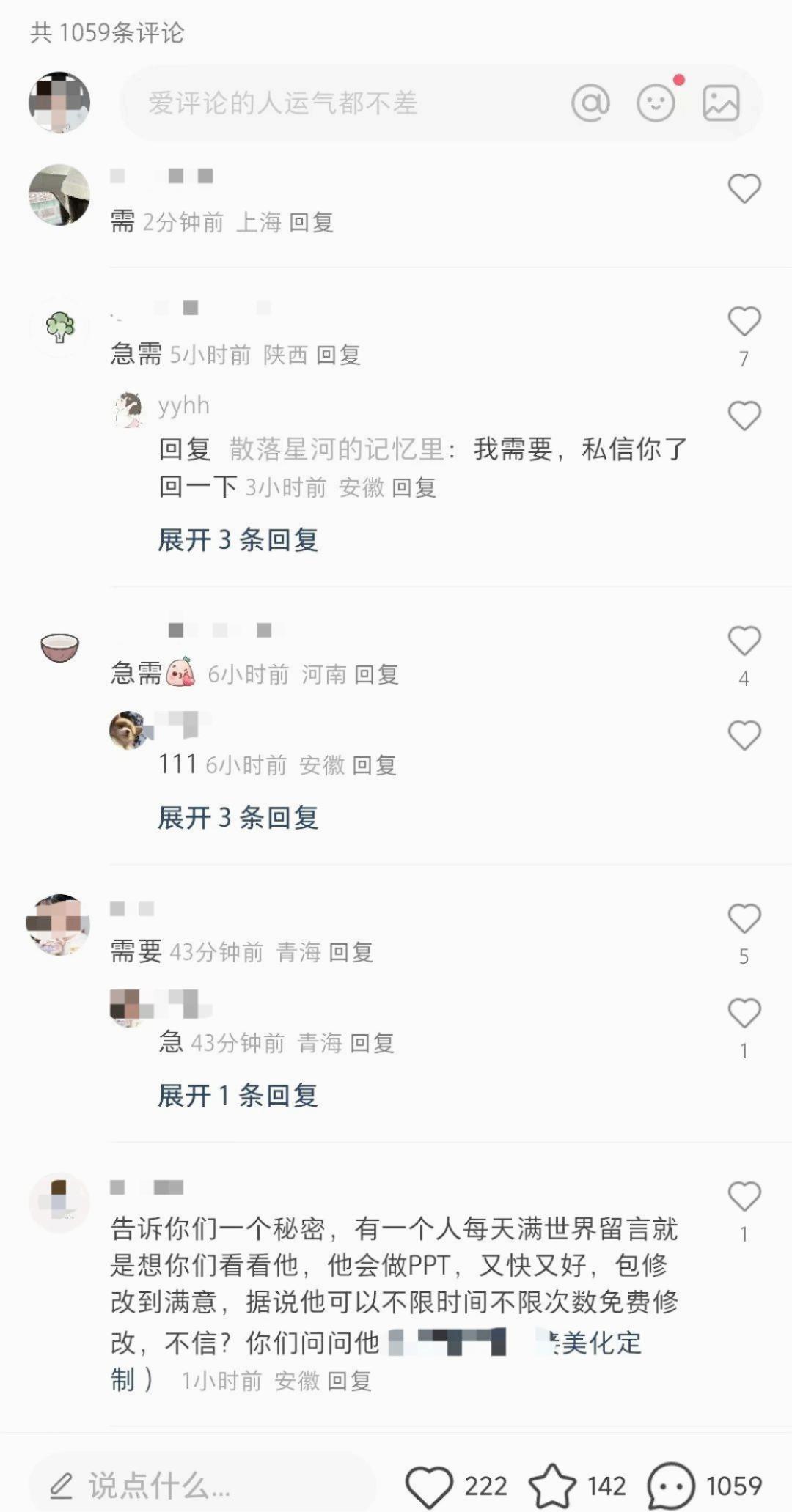This screenshot has width=792, height=1512.
Task: Like the 急需 comment from 河南
Action: (744, 641)
